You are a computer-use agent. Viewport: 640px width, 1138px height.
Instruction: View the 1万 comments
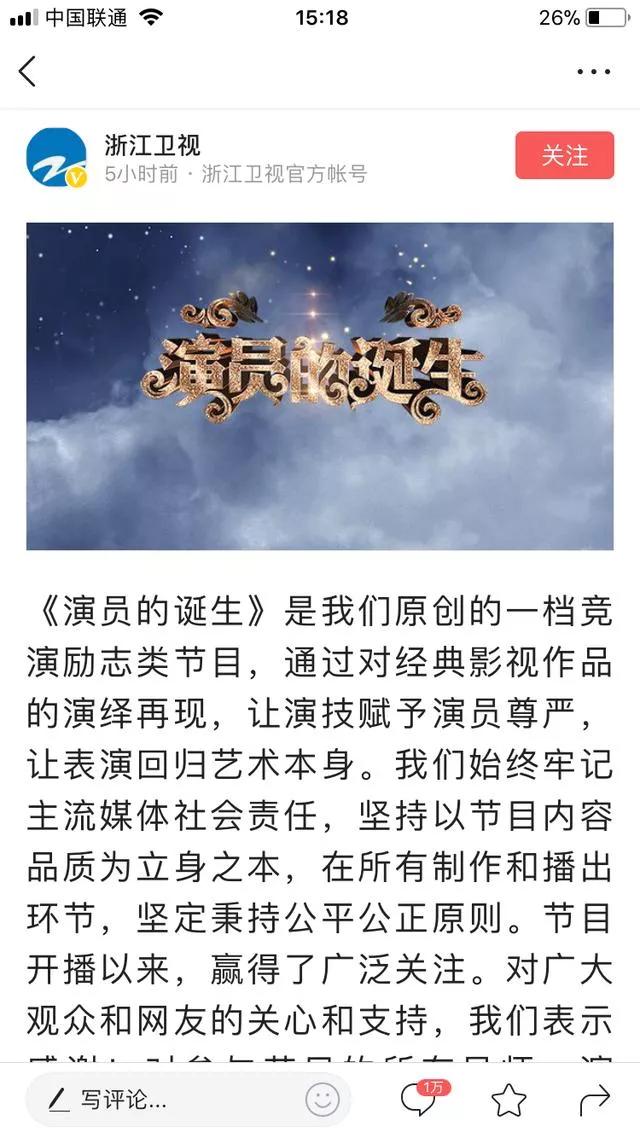418,1099
